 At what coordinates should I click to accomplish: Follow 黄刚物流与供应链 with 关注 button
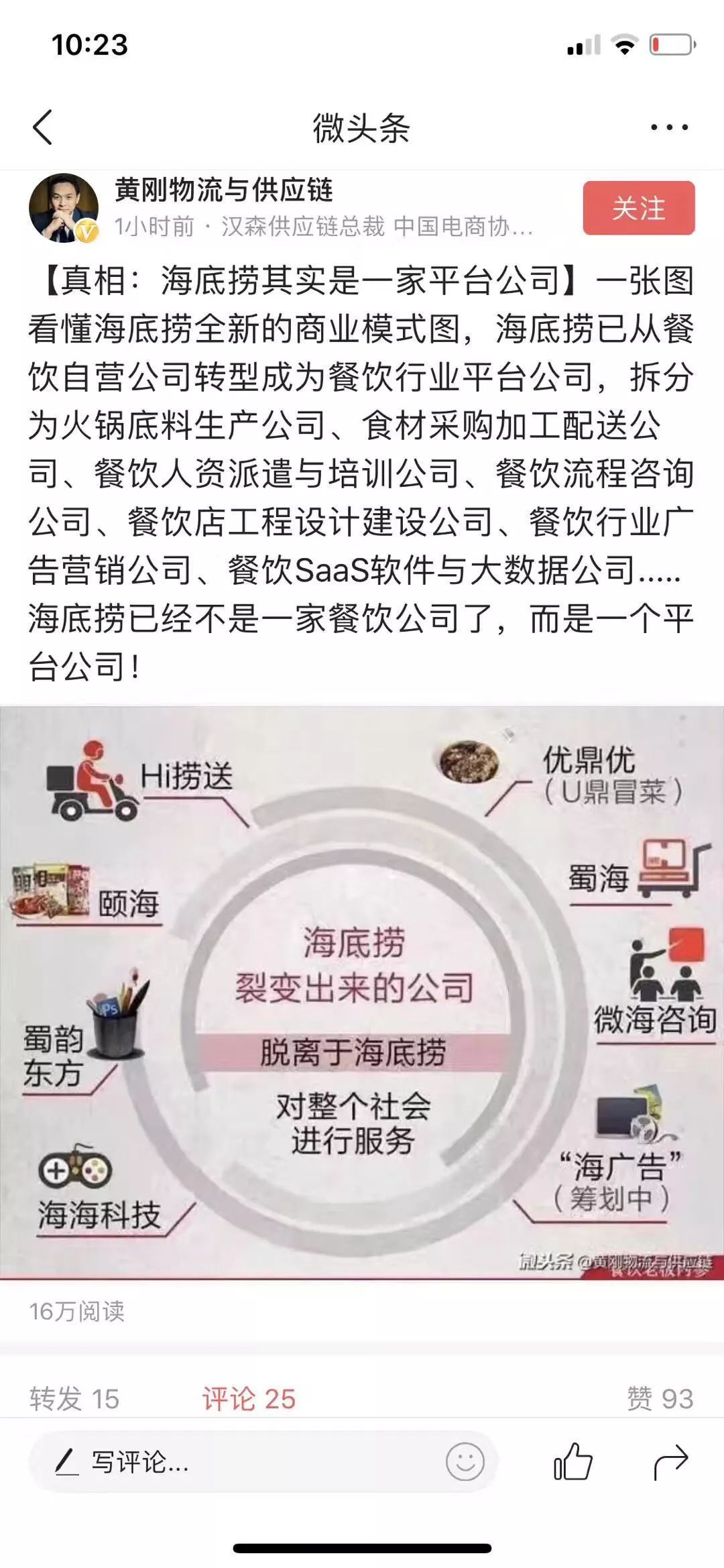coord(638,208)
